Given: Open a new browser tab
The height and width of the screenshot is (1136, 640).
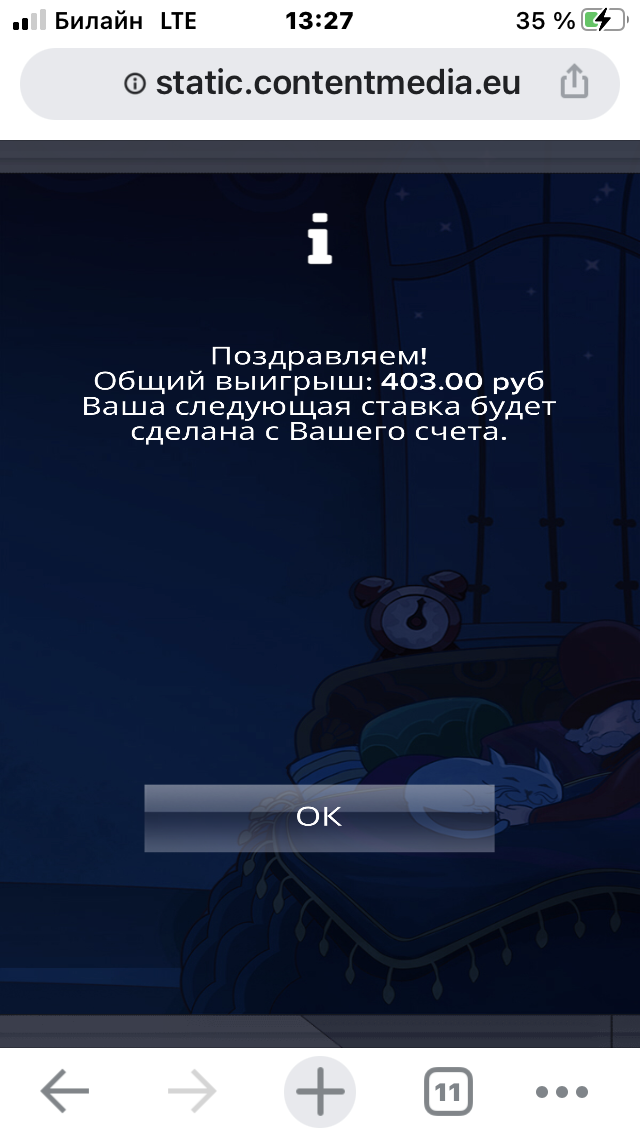Looking at the screenshot, I should pyautogui.click(x=320, y=1092).
